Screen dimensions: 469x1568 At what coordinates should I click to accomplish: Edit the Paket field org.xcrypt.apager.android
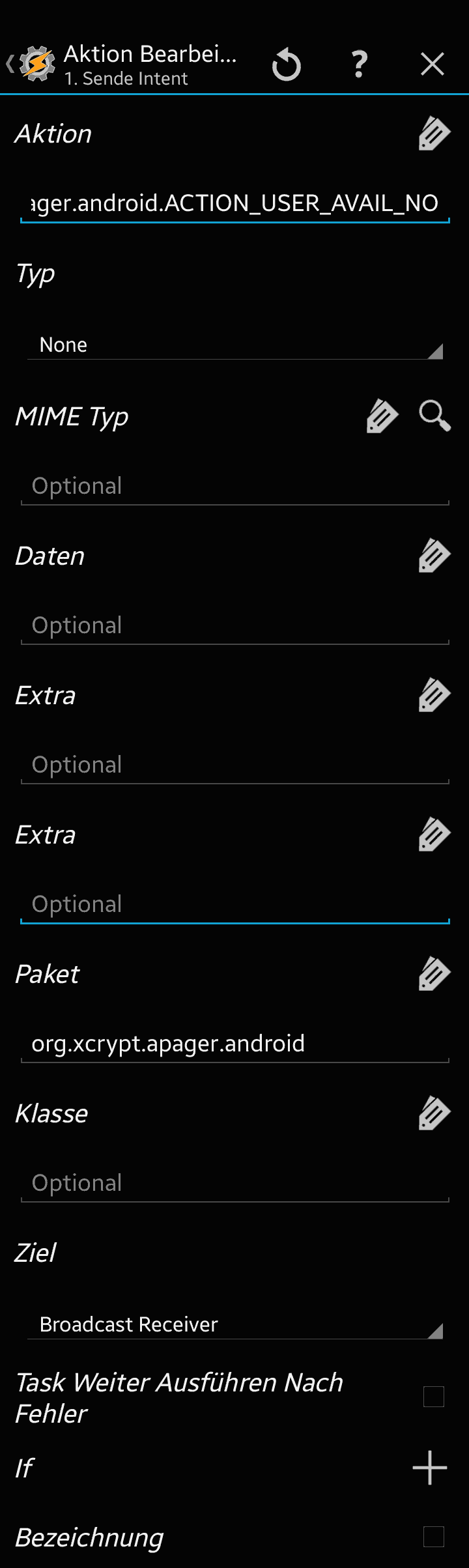(x=234, y=1044)
